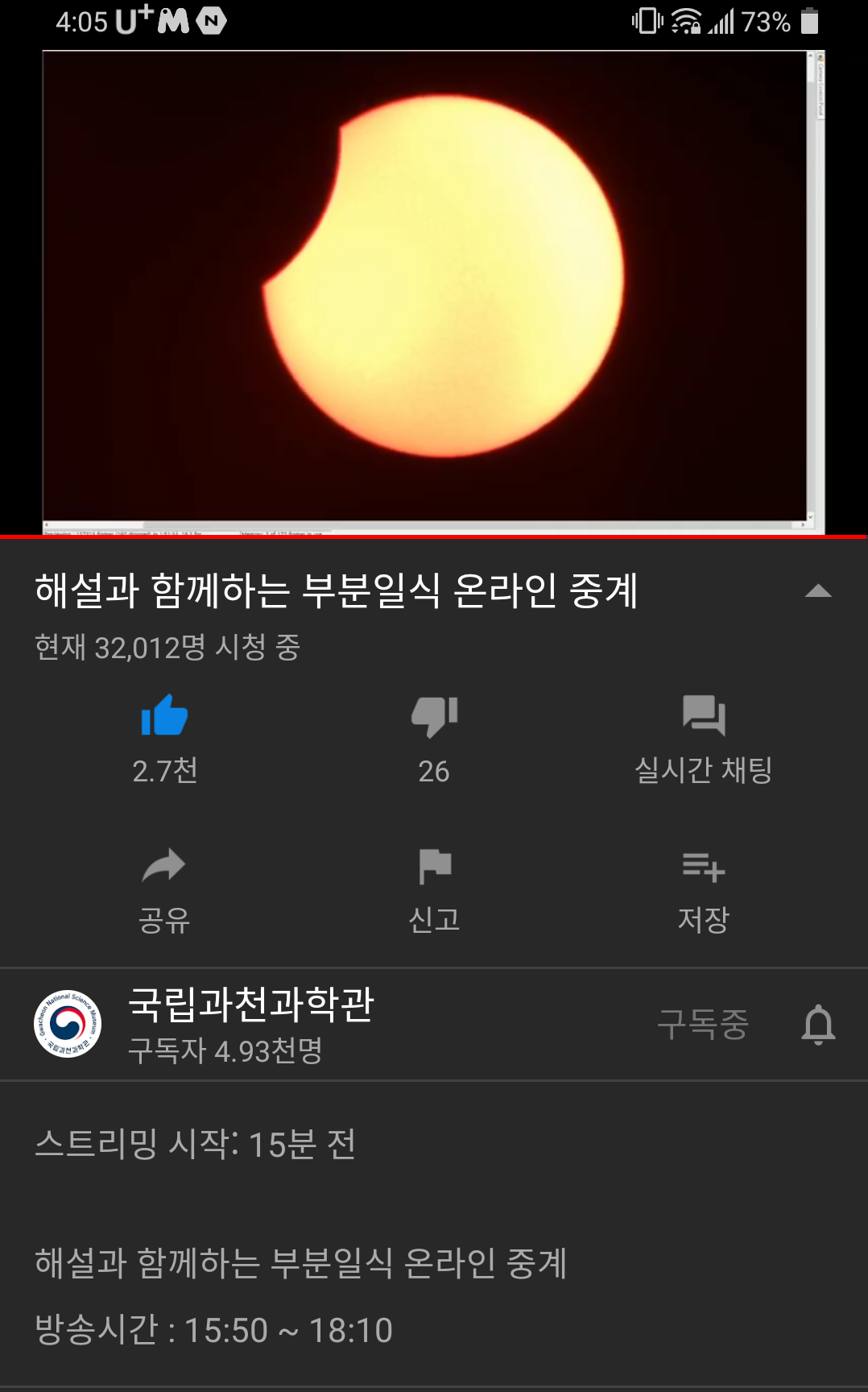
Task: Collapse the video description with the arrow
Action: [817, 592]
